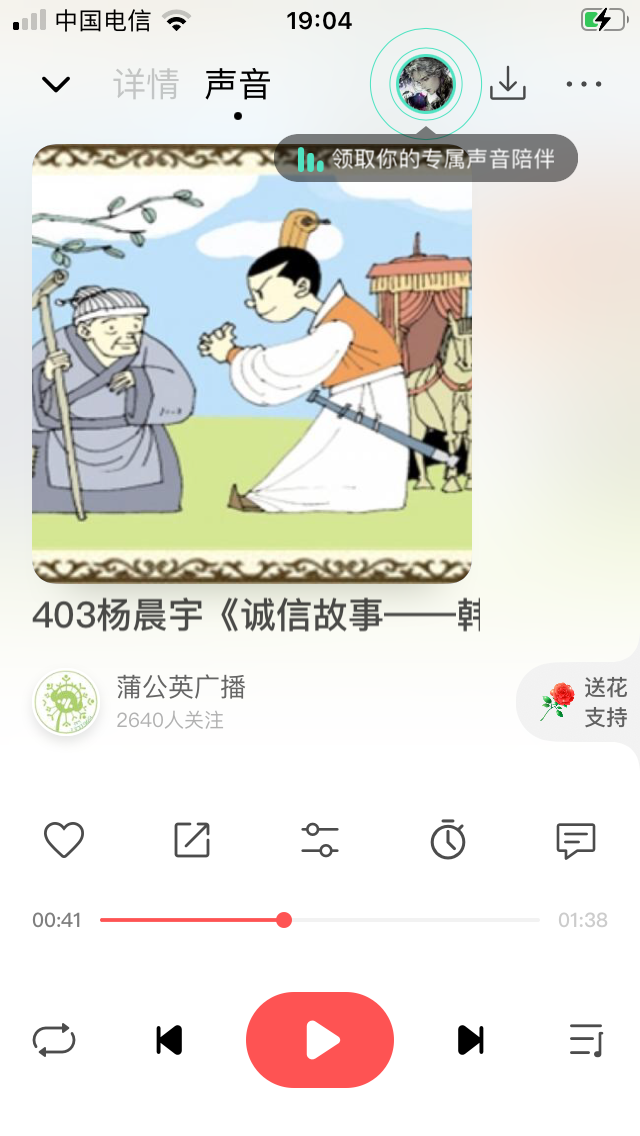Image resolution: width=640 pixels, height=1136 pixels.
Task: Like this track with the heart icon
Action: [x=64, y=840]
